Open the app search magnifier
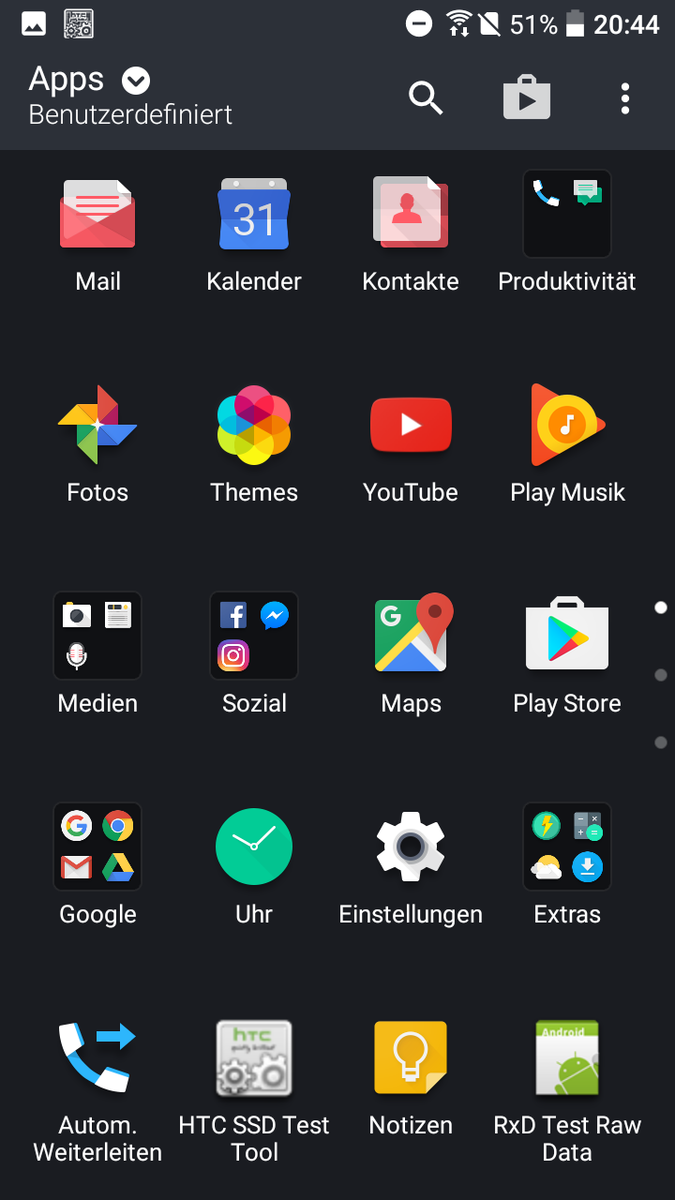This screenshot has width=675, height=1200. pos(426,98)
